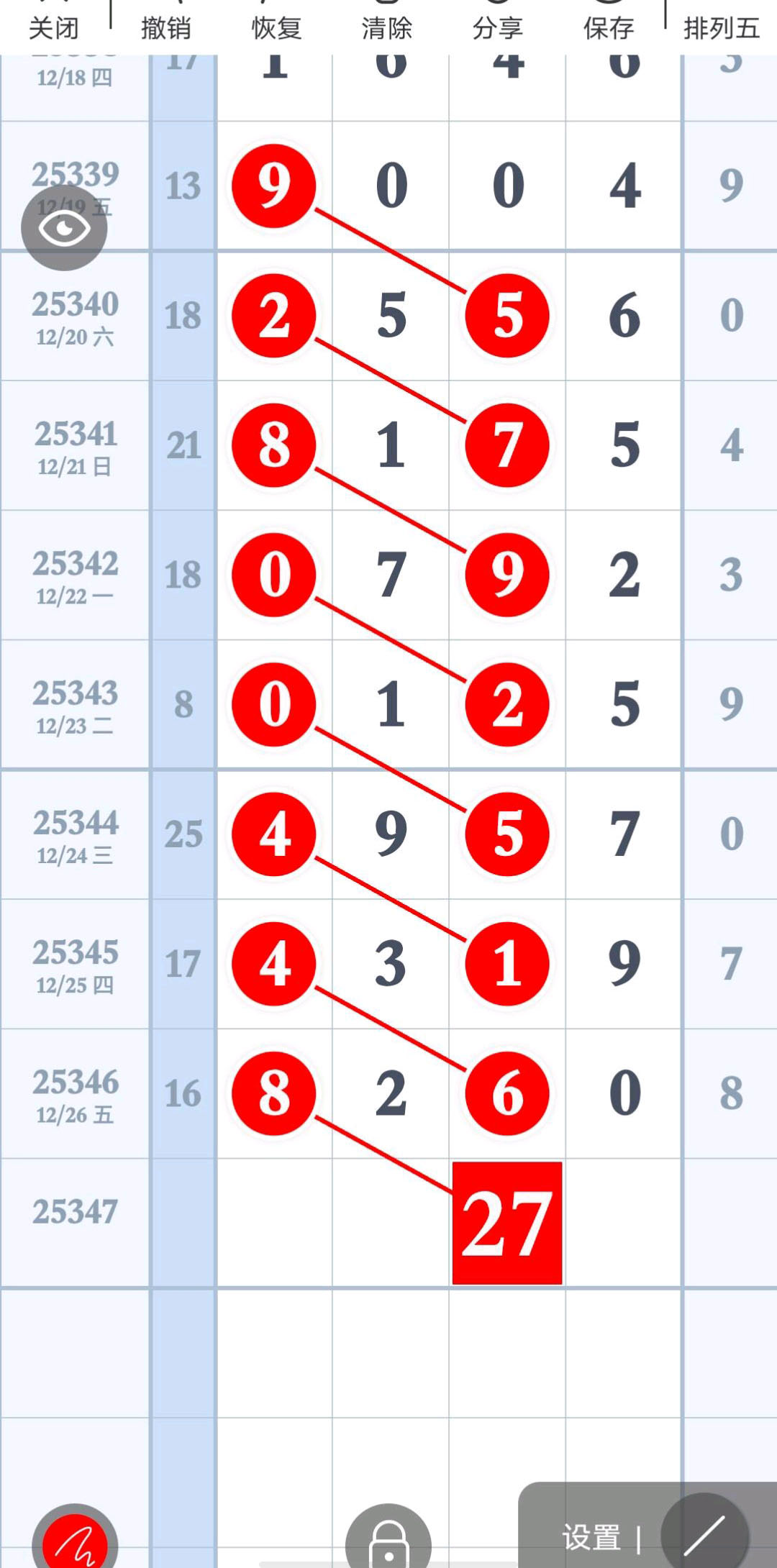Toggle the eye visibility button

point(64,228)
